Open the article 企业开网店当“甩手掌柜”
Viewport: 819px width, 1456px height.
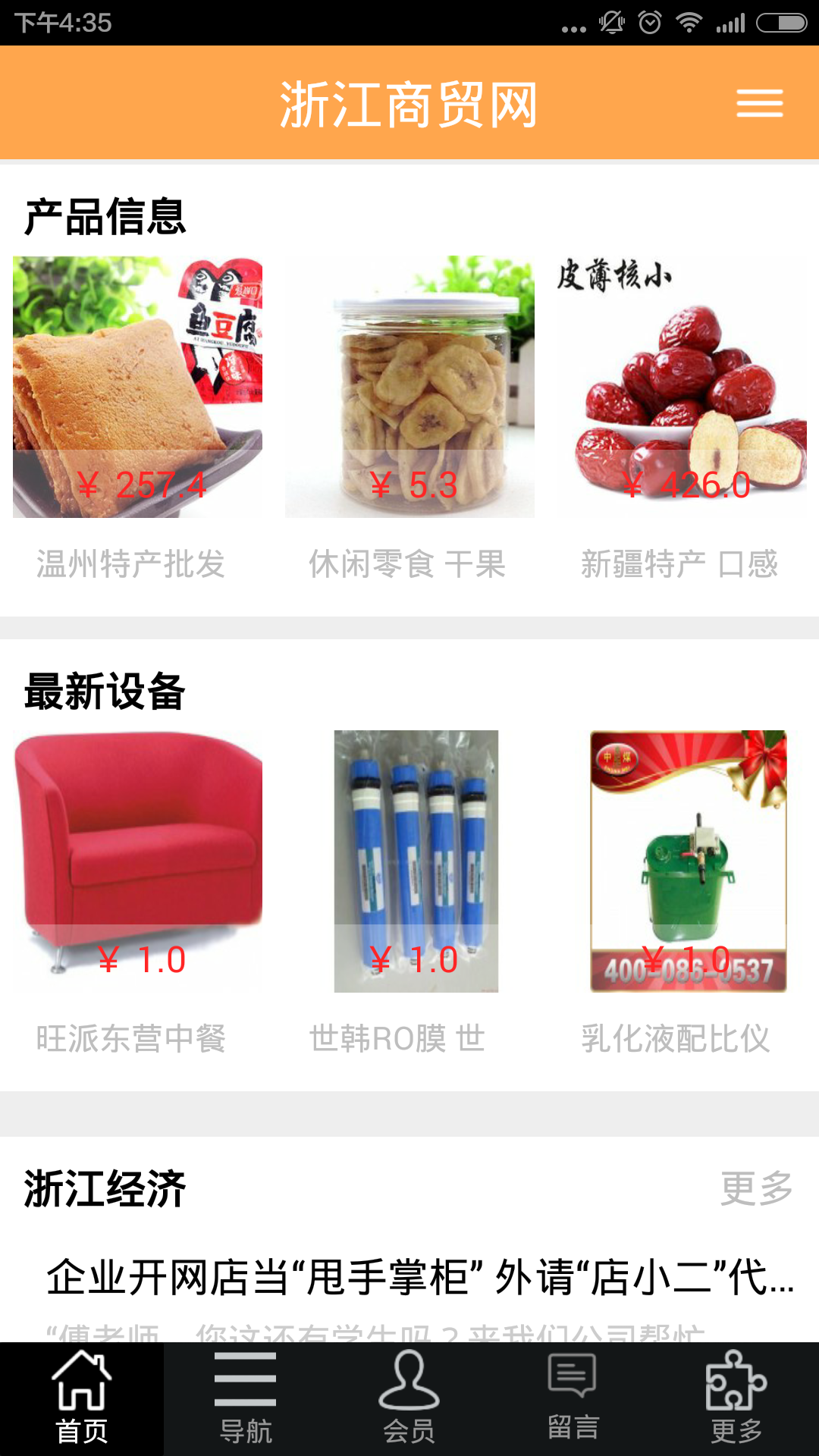[x=419, y=1277]
